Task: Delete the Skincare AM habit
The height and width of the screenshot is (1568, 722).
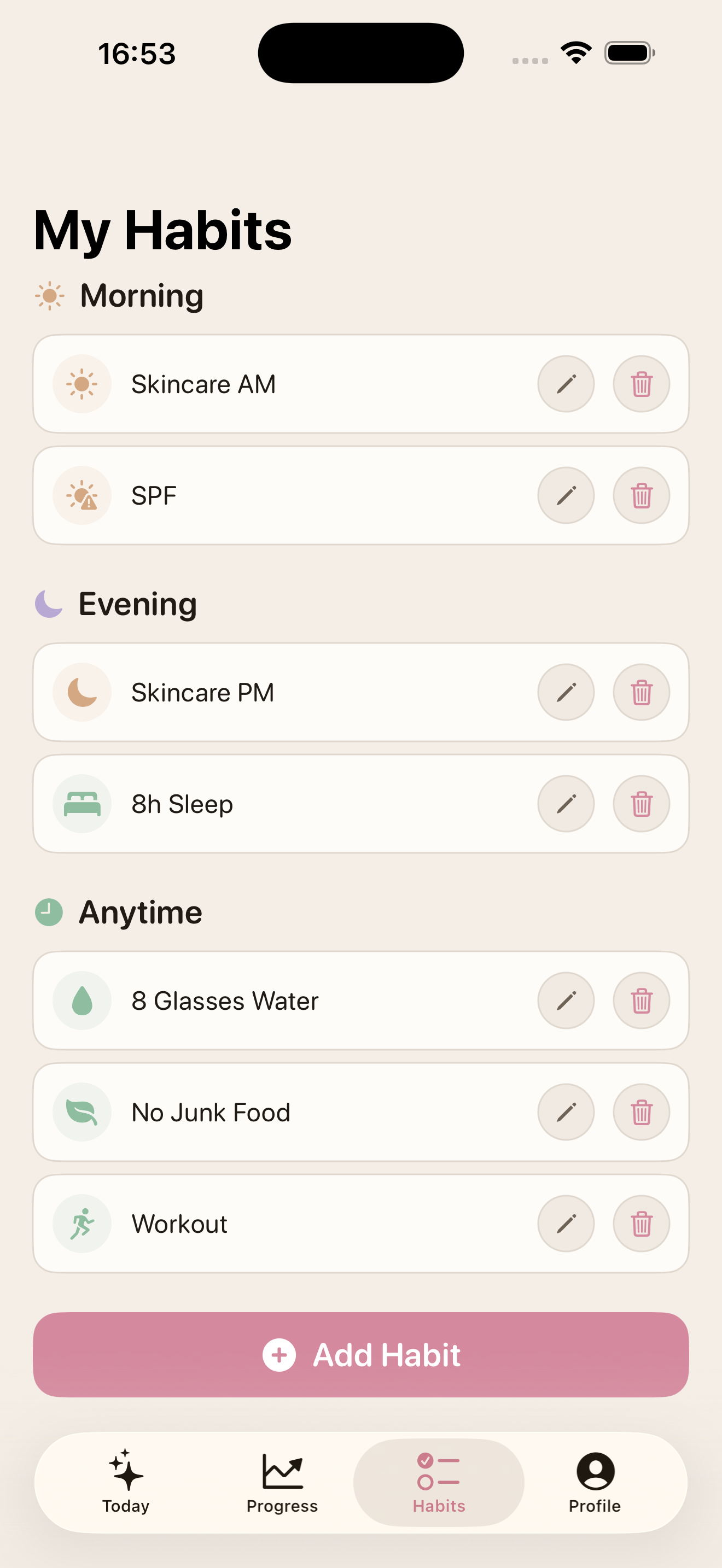Action: (x=641, y=383)
